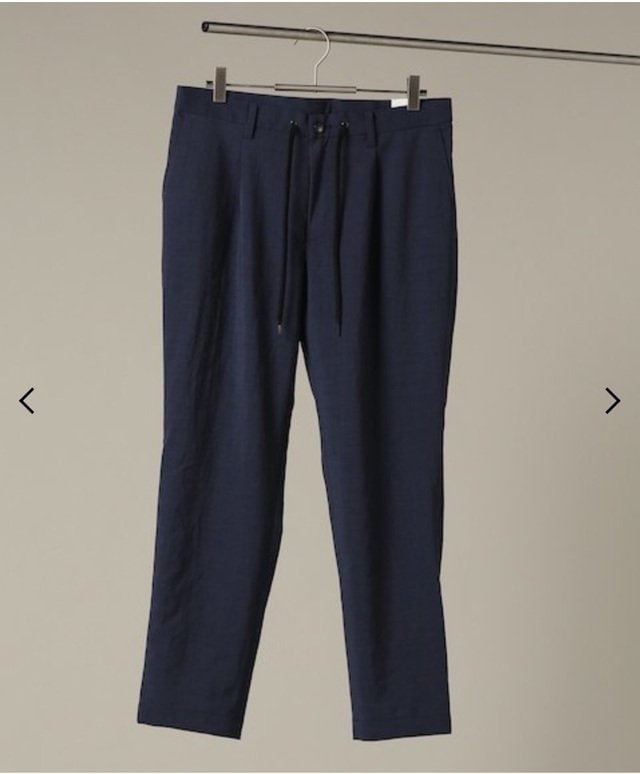Show the next product image
Viewport: 640px width, 774px height.
(x=612, y=401)
